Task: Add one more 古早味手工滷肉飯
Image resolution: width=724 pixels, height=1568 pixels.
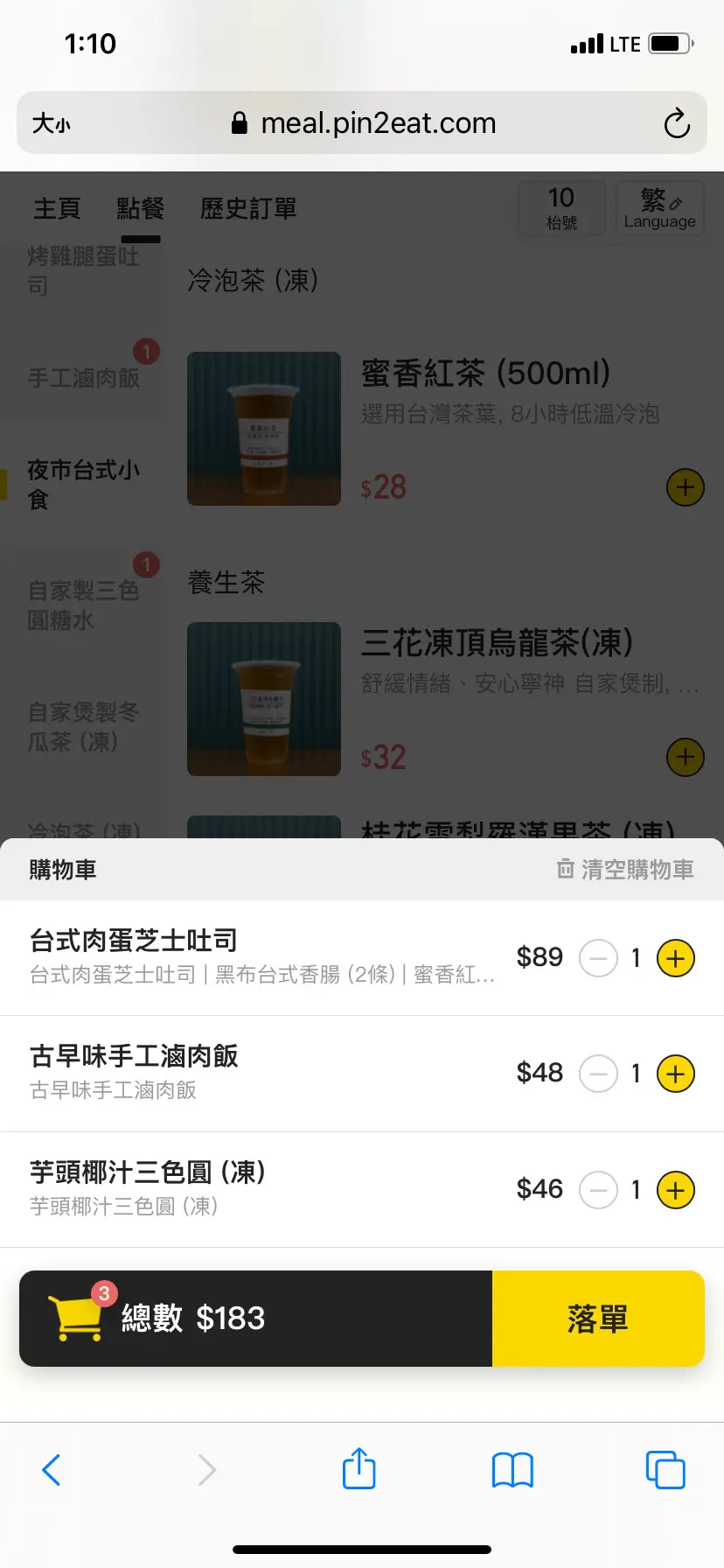Action: pos(675,1074)
